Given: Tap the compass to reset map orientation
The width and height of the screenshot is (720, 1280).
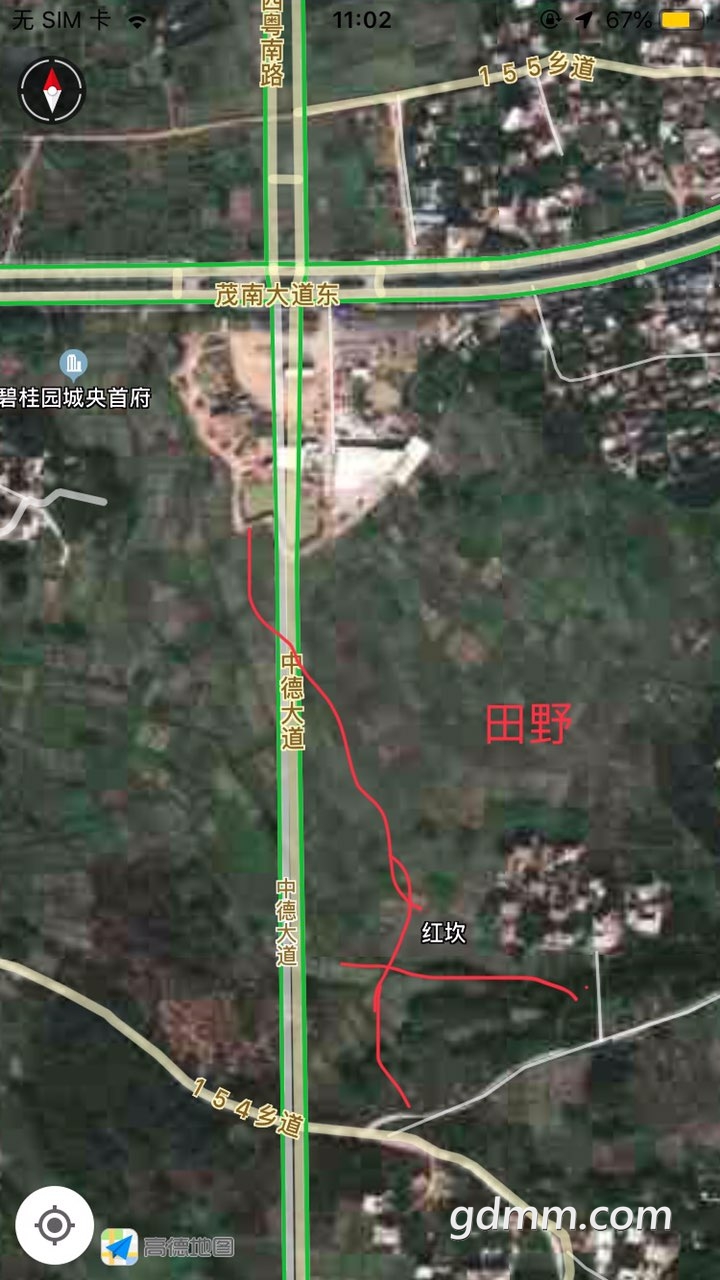Looking at the screenshot, I should [52, 90].
